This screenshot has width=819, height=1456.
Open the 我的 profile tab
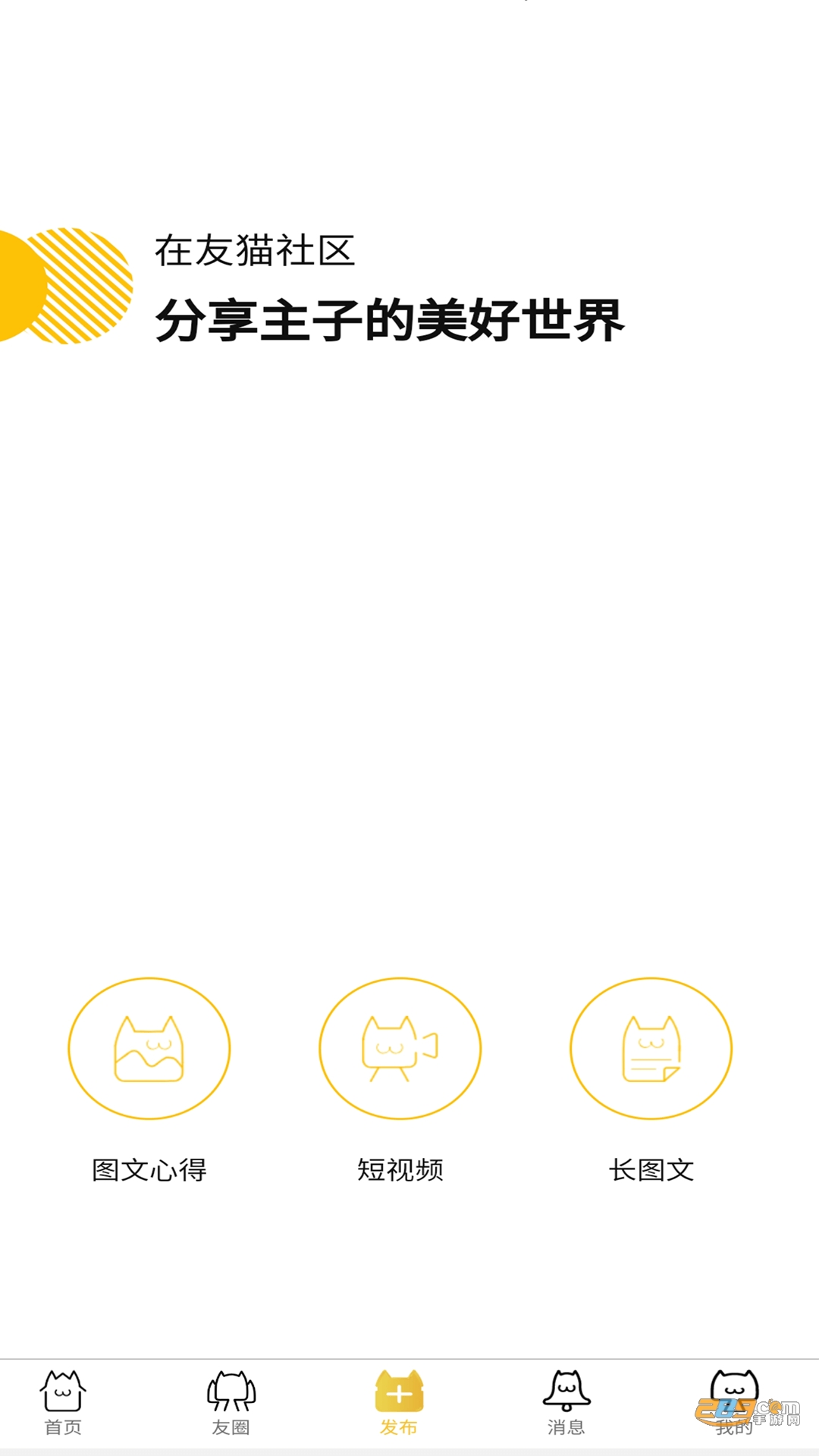(733, 1403)
